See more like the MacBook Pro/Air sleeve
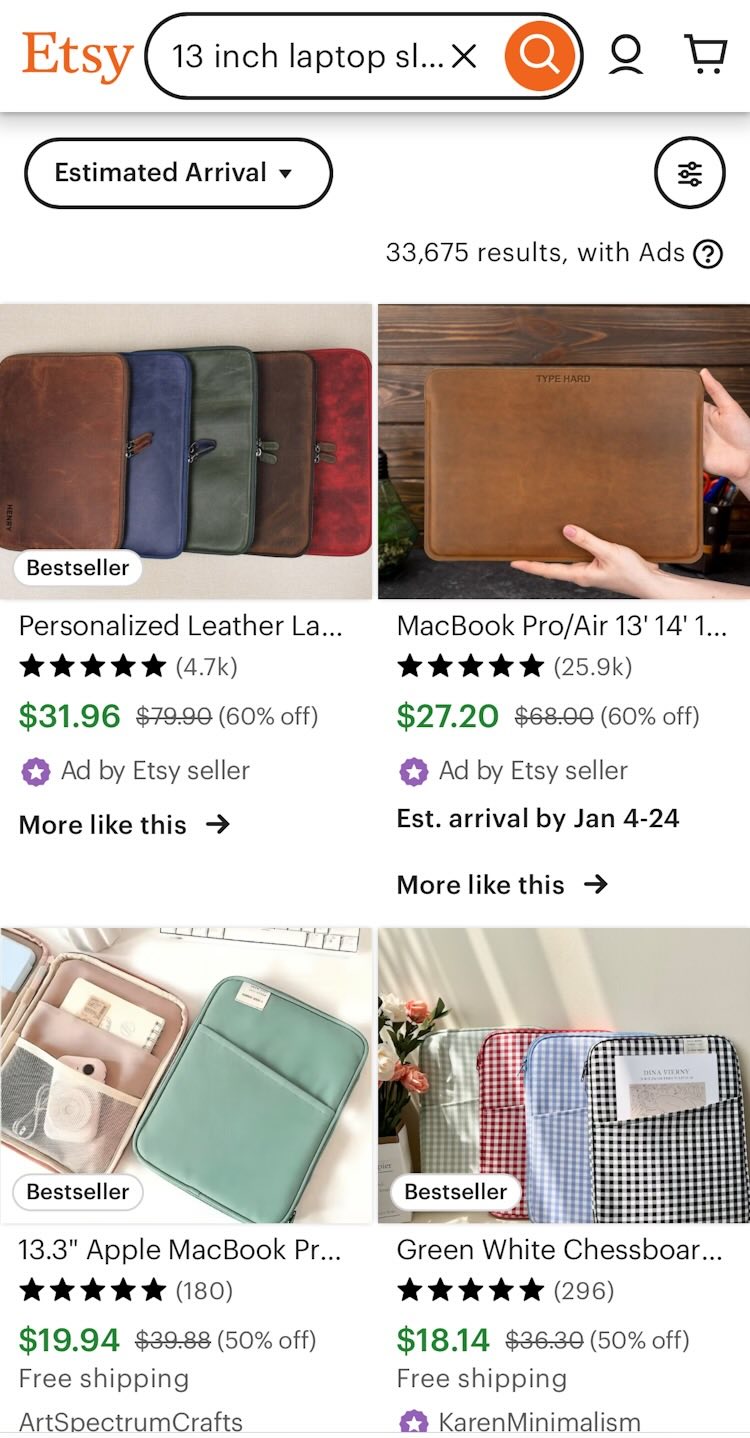This screenshot has width=750, height=1438. 502,885
